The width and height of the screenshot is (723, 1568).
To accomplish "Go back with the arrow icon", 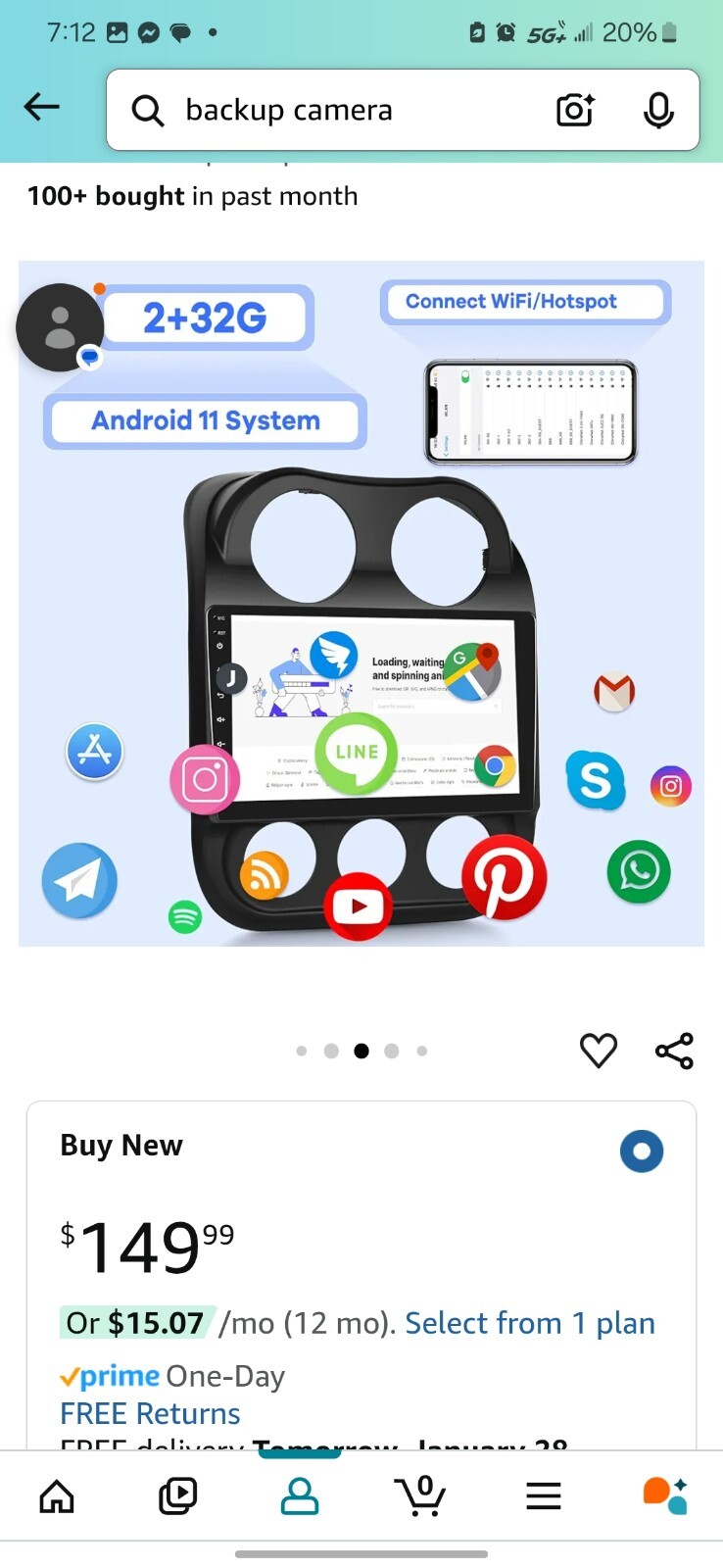I will tap(41, 107).
